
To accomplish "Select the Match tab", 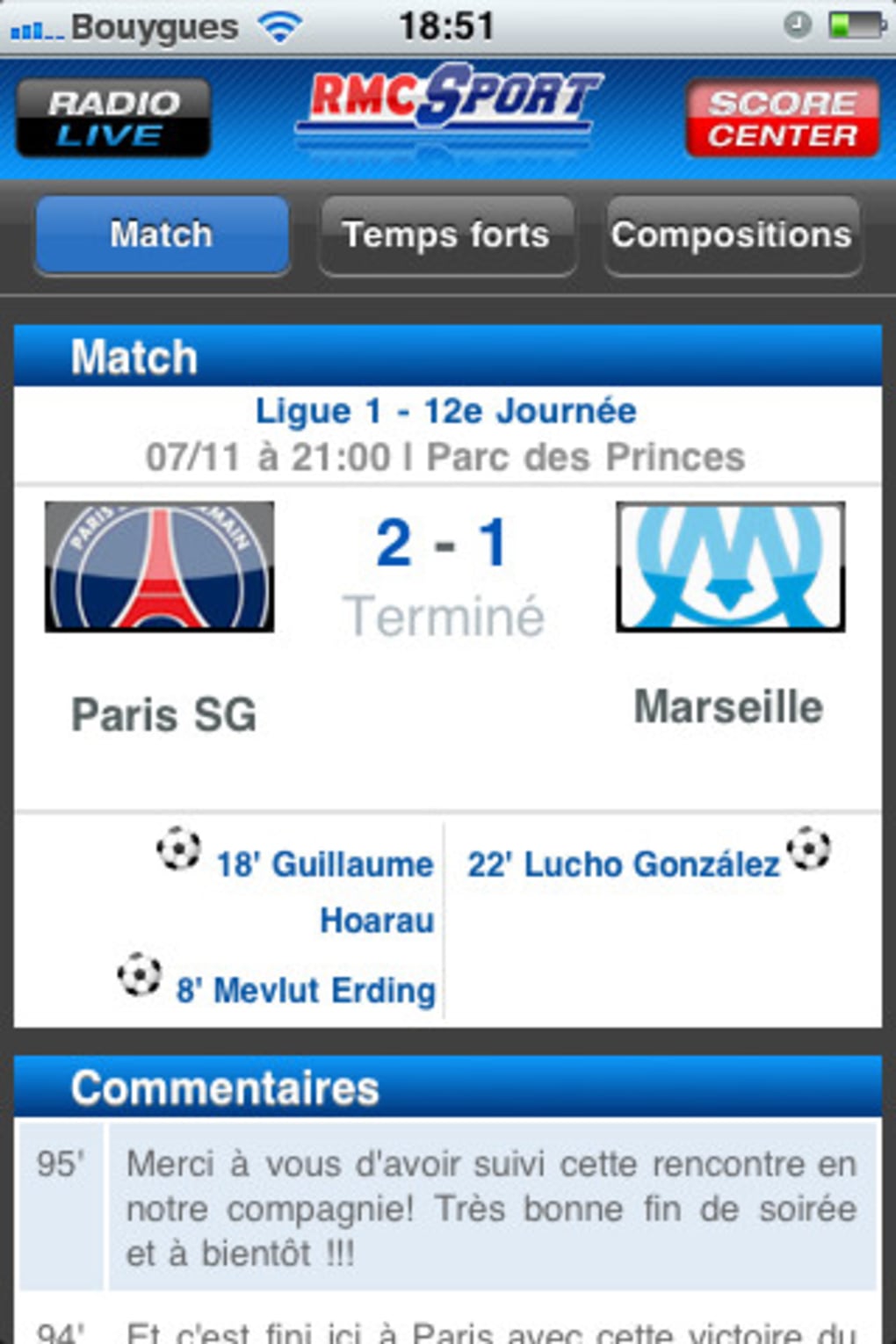I will tap(162, 235).
